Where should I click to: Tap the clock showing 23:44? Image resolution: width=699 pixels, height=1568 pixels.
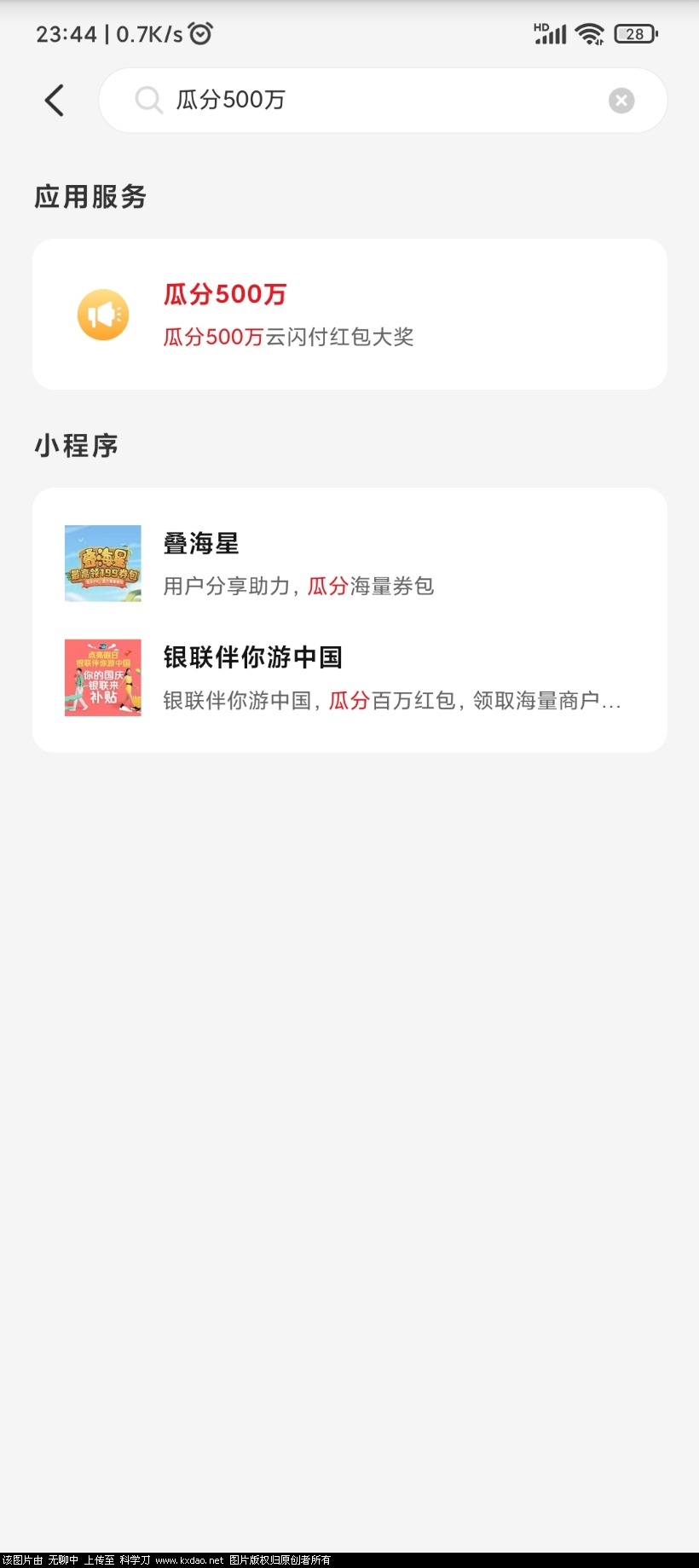point(64,33)
